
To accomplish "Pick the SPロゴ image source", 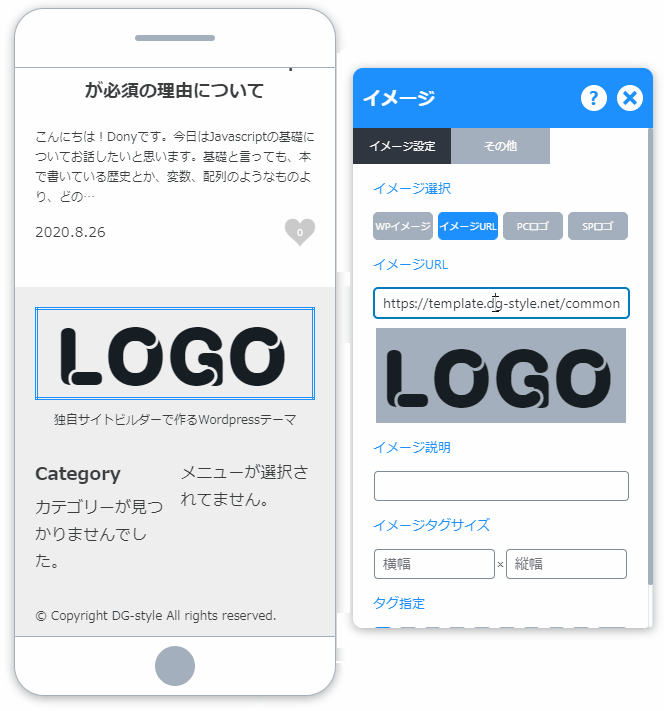I will point(598,226).
